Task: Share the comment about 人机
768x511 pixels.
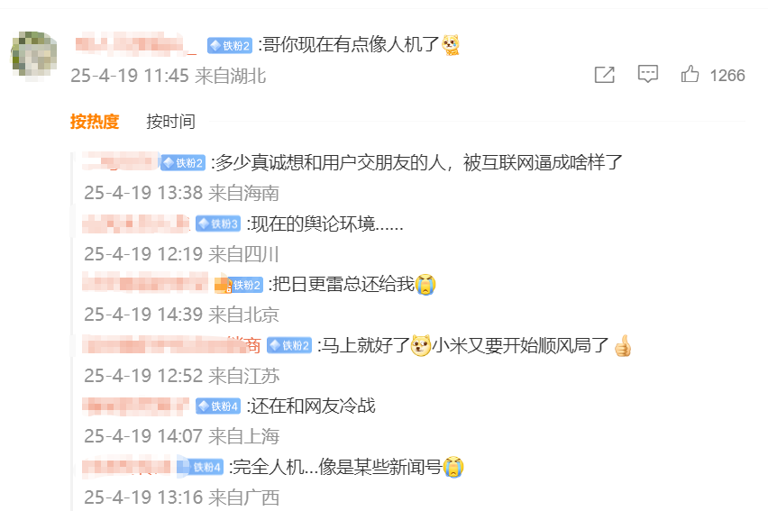Action: pos(604,75)
